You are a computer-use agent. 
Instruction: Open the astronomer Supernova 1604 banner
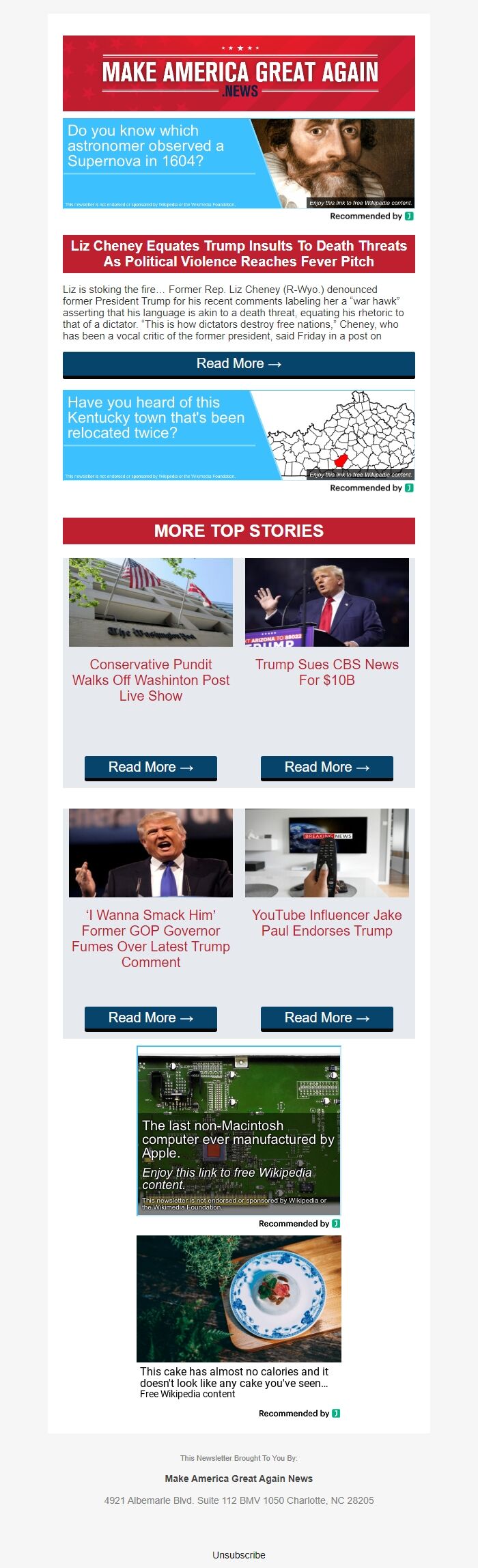(238, 163)
